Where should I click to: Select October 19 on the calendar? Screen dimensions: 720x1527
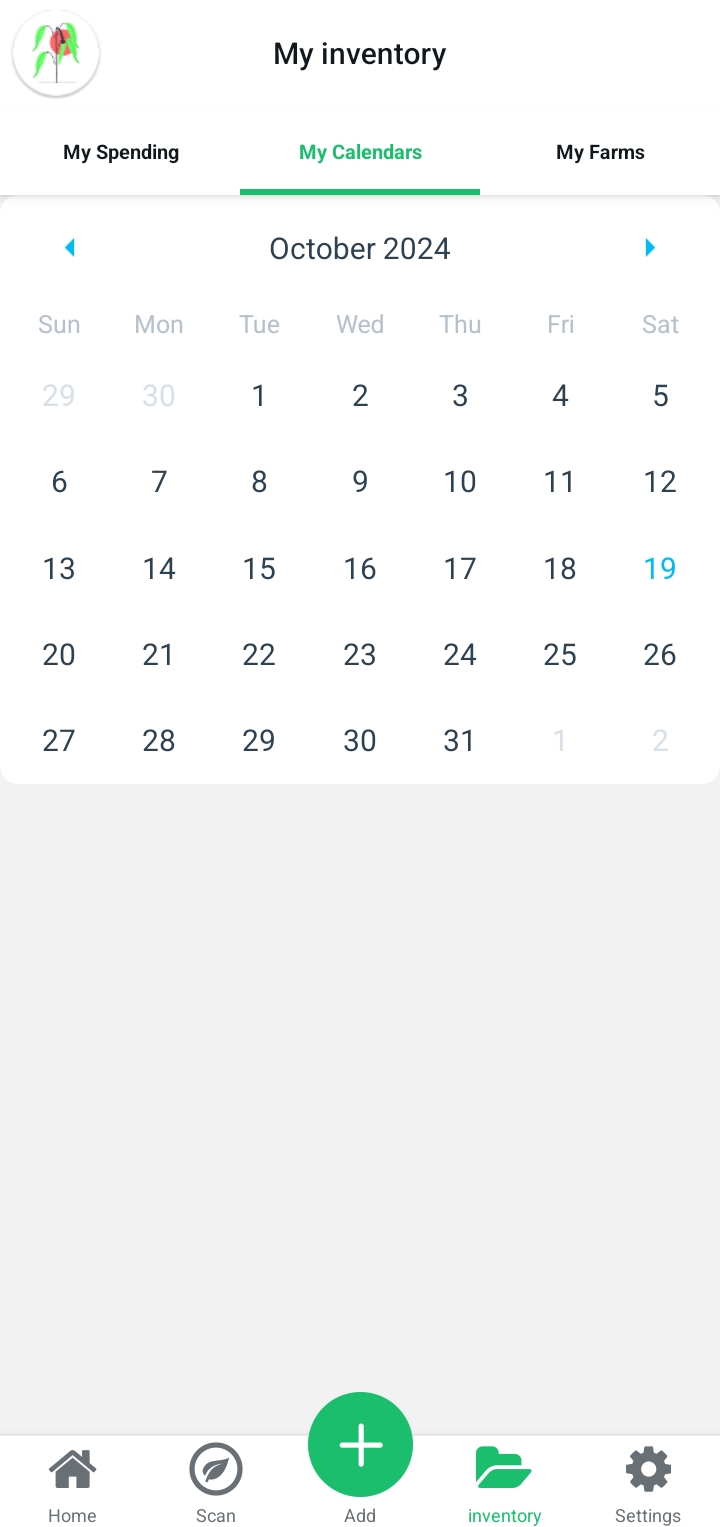(659, 568)
